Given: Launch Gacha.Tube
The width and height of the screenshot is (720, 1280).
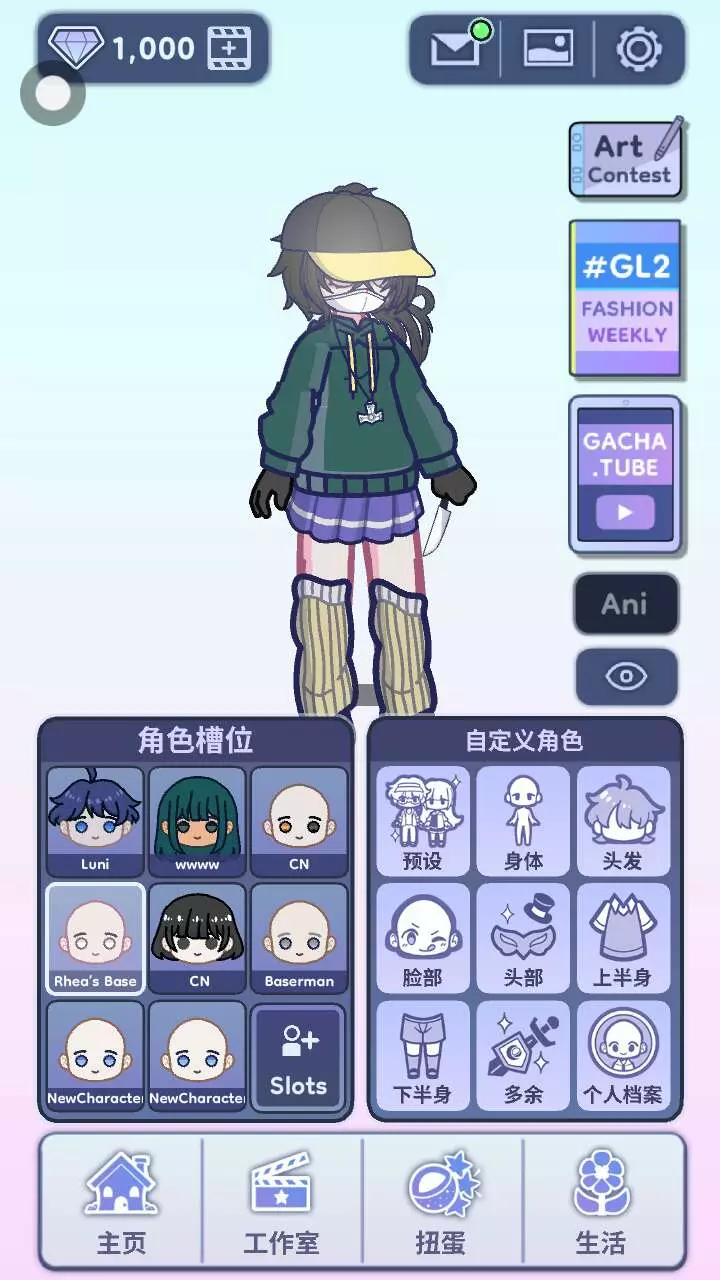Looking at the screenshot, I should (x=626, y=475).
